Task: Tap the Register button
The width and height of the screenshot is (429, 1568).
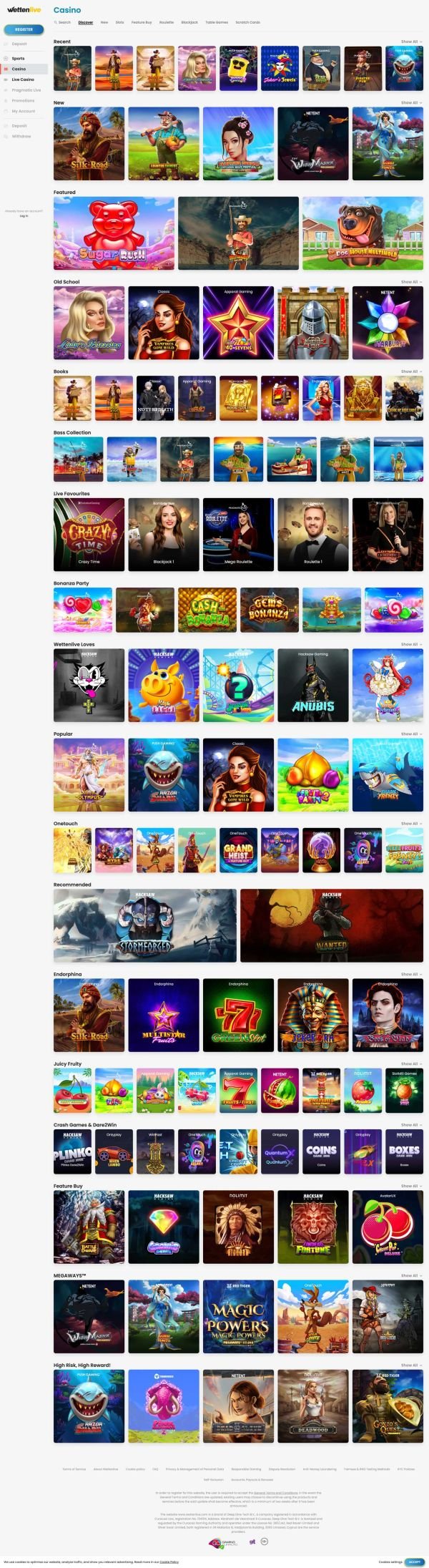Action: point(24,29)
